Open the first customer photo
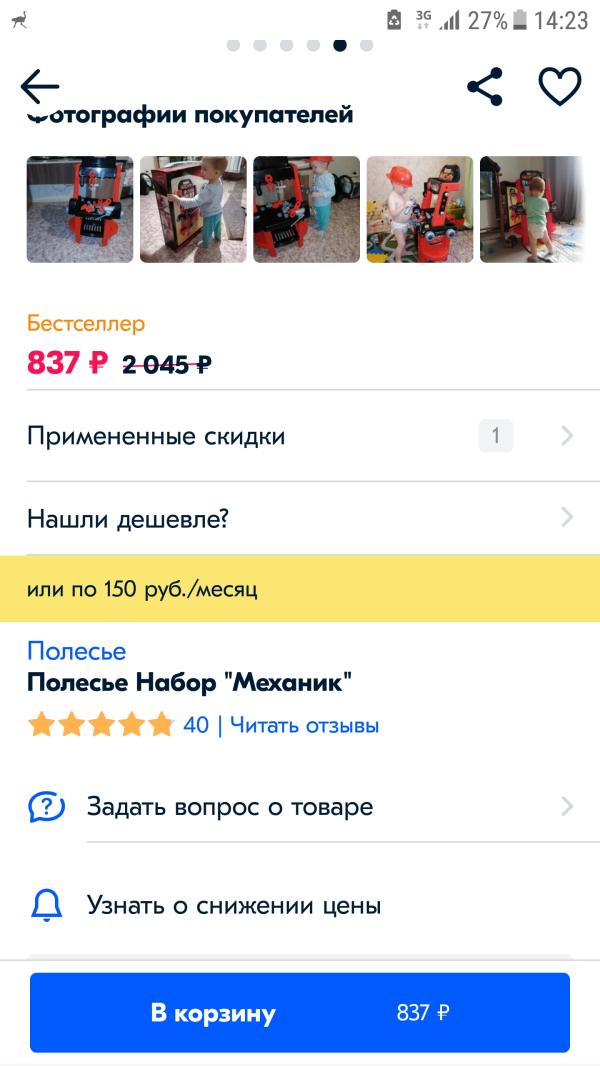 pos(80,209)
